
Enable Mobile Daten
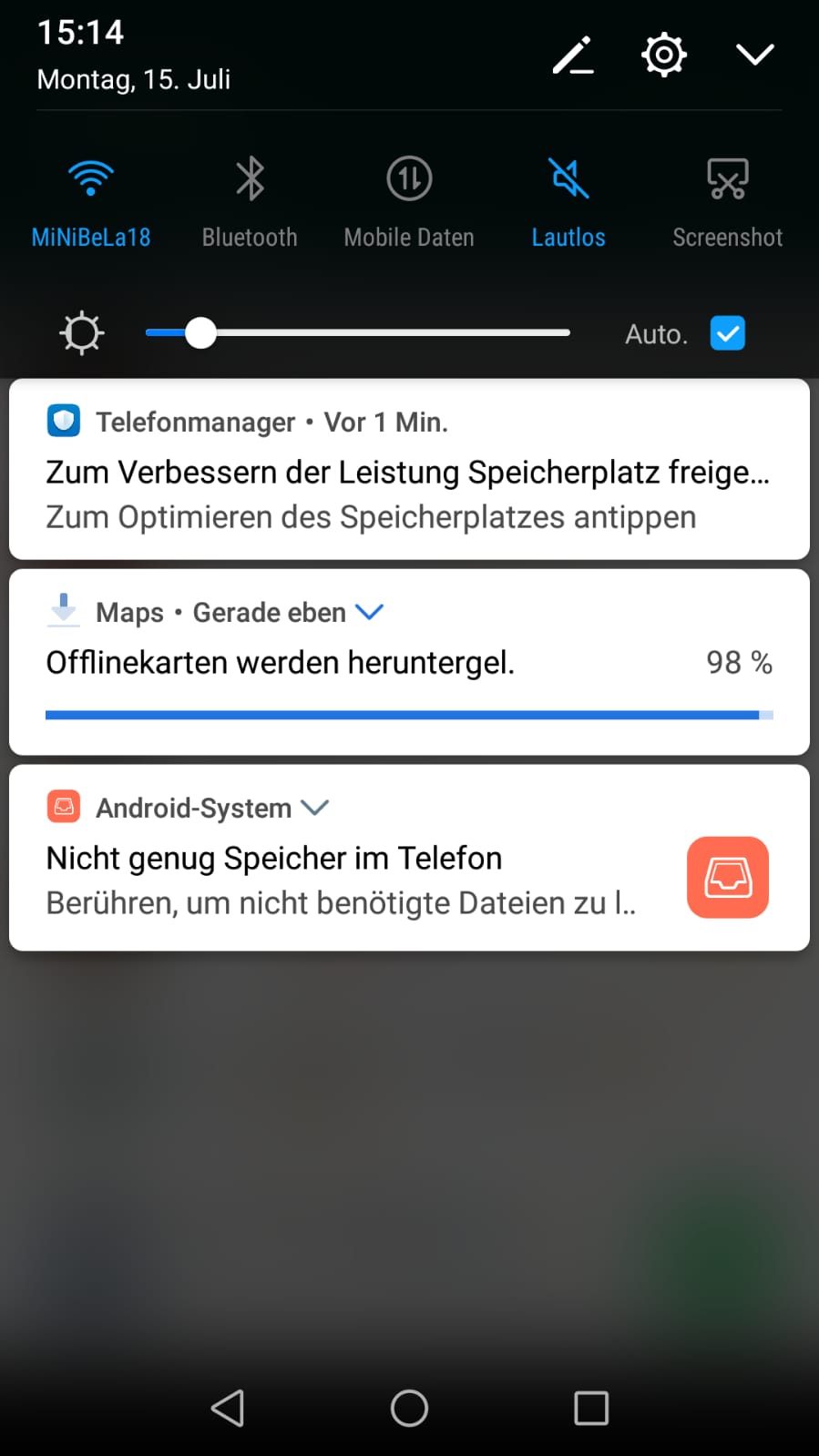409,179
